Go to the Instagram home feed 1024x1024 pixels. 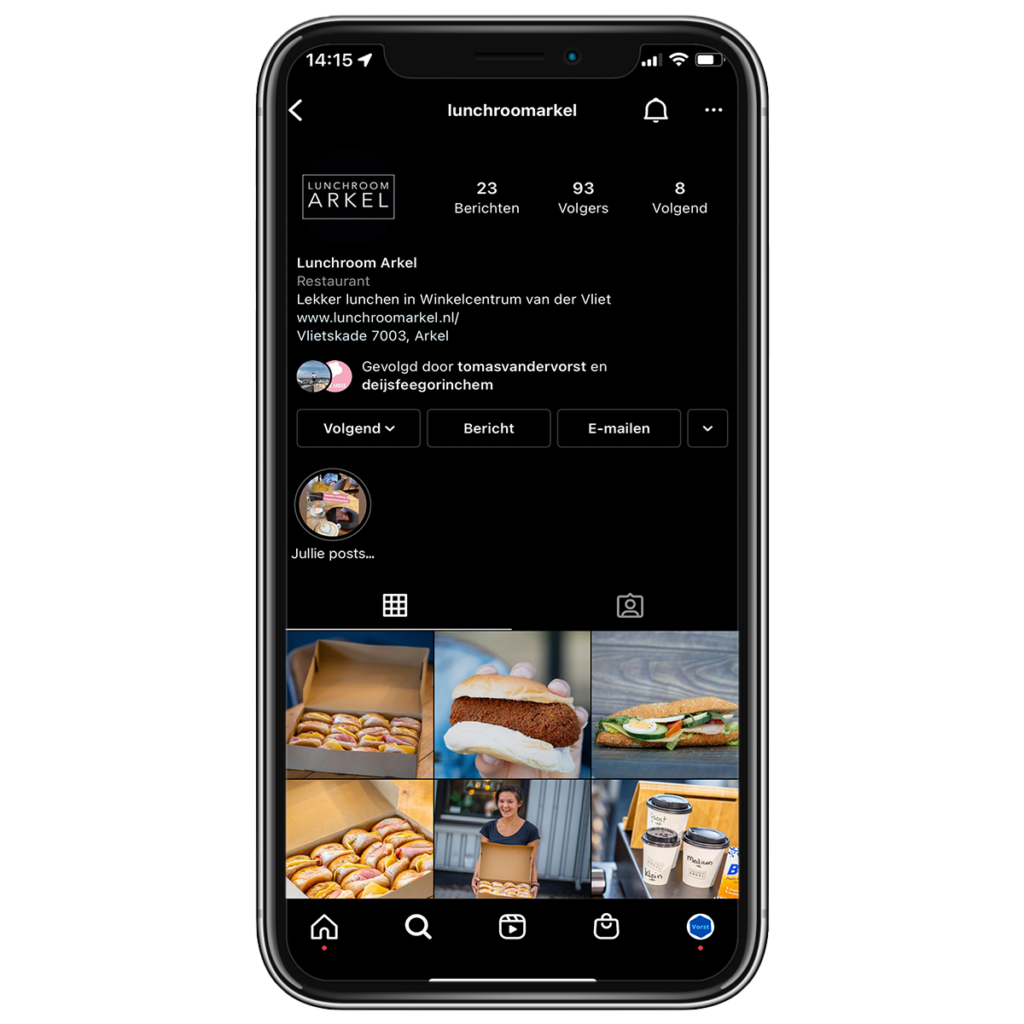(324, 927)
